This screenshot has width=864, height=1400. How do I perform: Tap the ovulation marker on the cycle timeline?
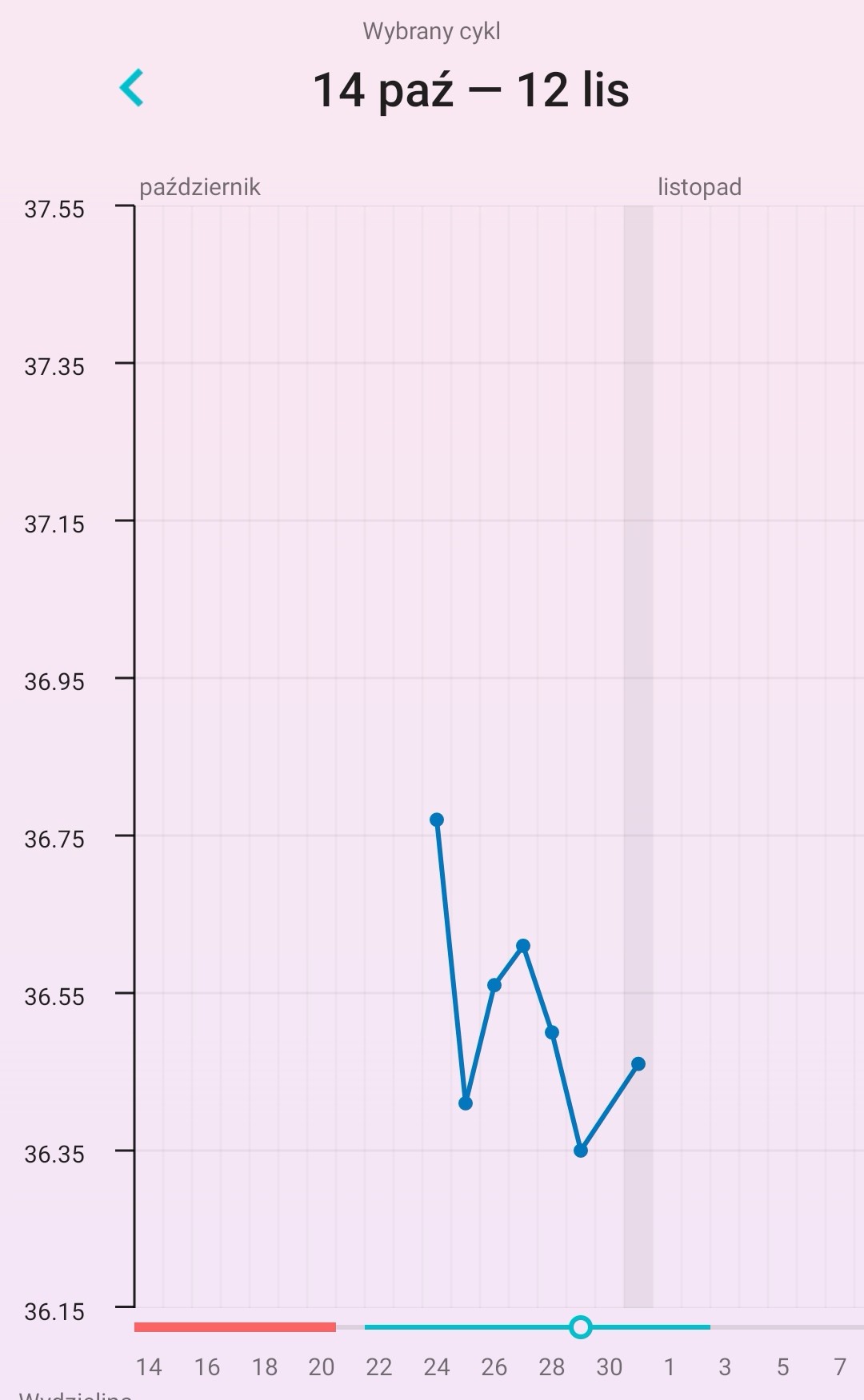click(x=581, y=1327)
